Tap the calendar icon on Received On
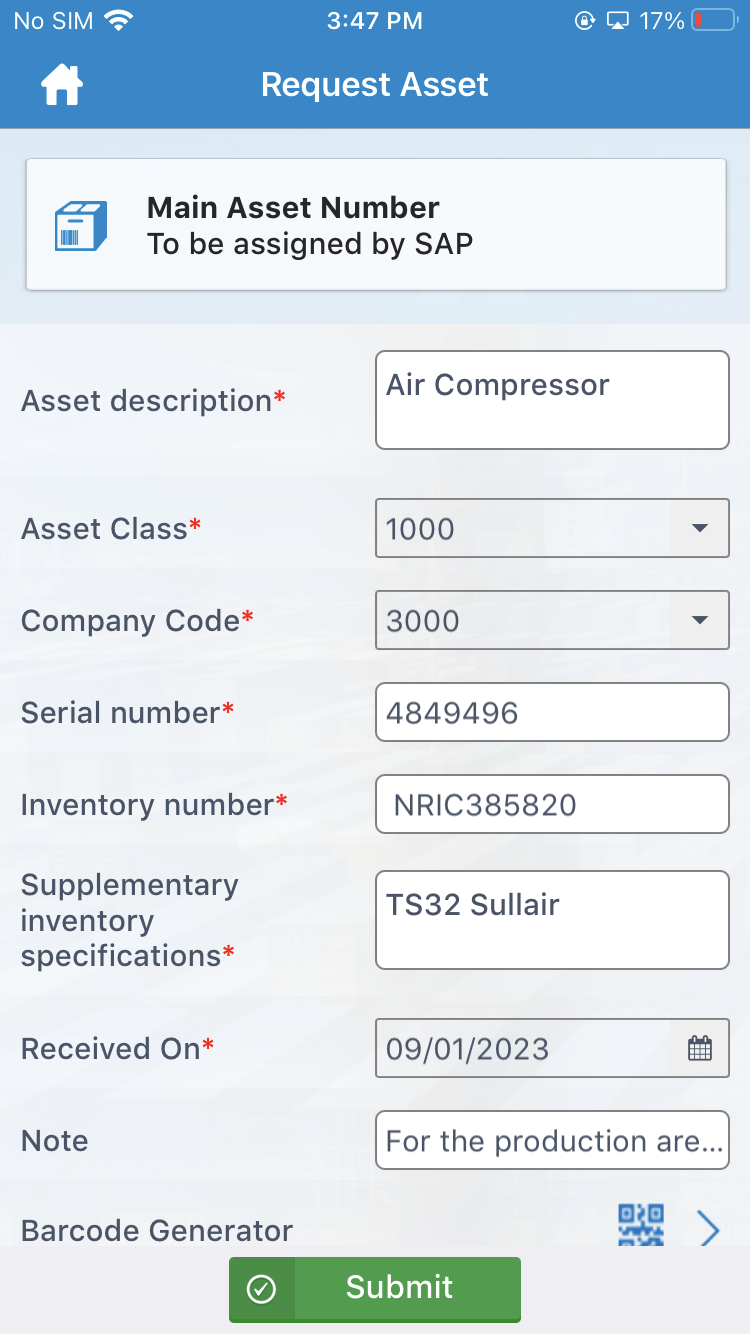Screen dimensions: 750x1334 click(700, 1048)
